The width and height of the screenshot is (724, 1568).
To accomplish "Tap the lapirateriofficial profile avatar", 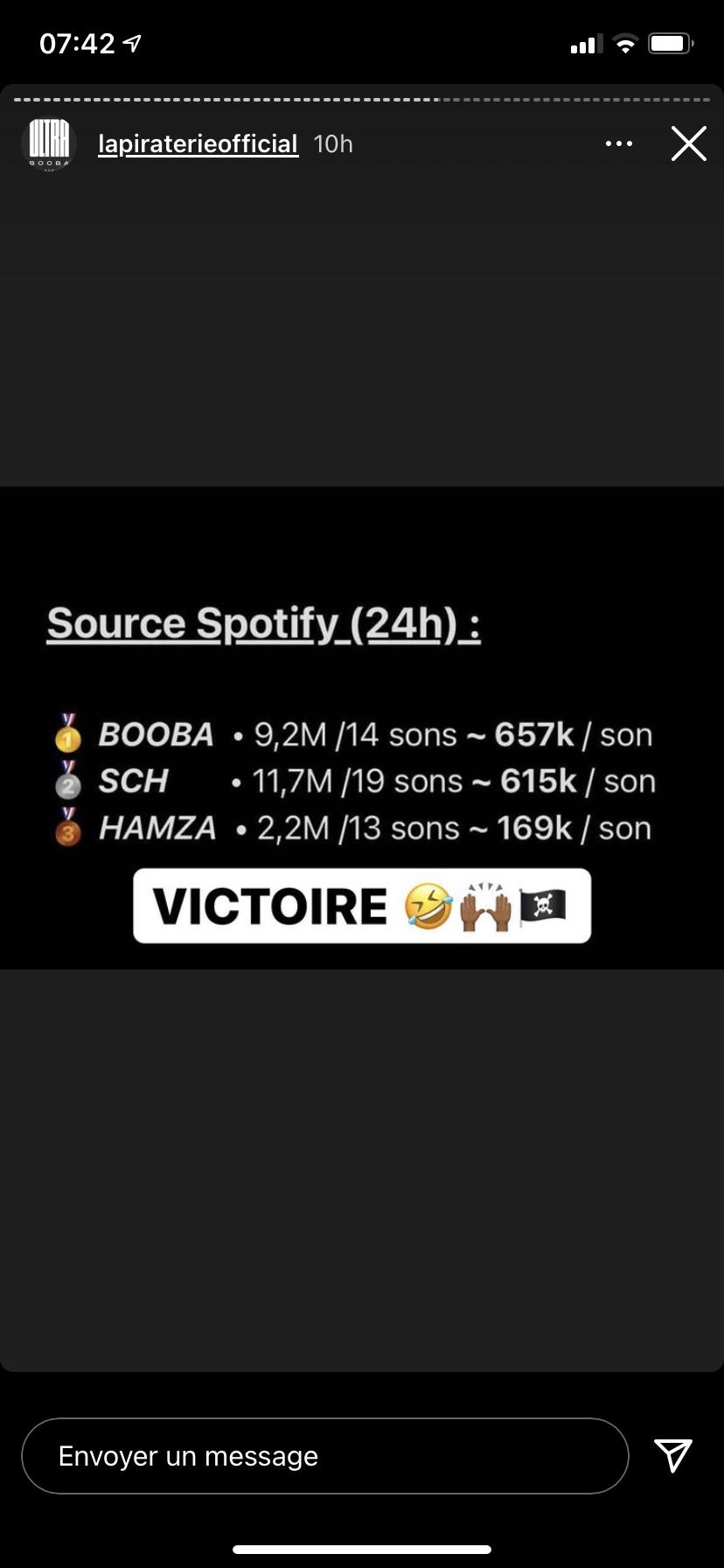I will [x=49, y=143].
